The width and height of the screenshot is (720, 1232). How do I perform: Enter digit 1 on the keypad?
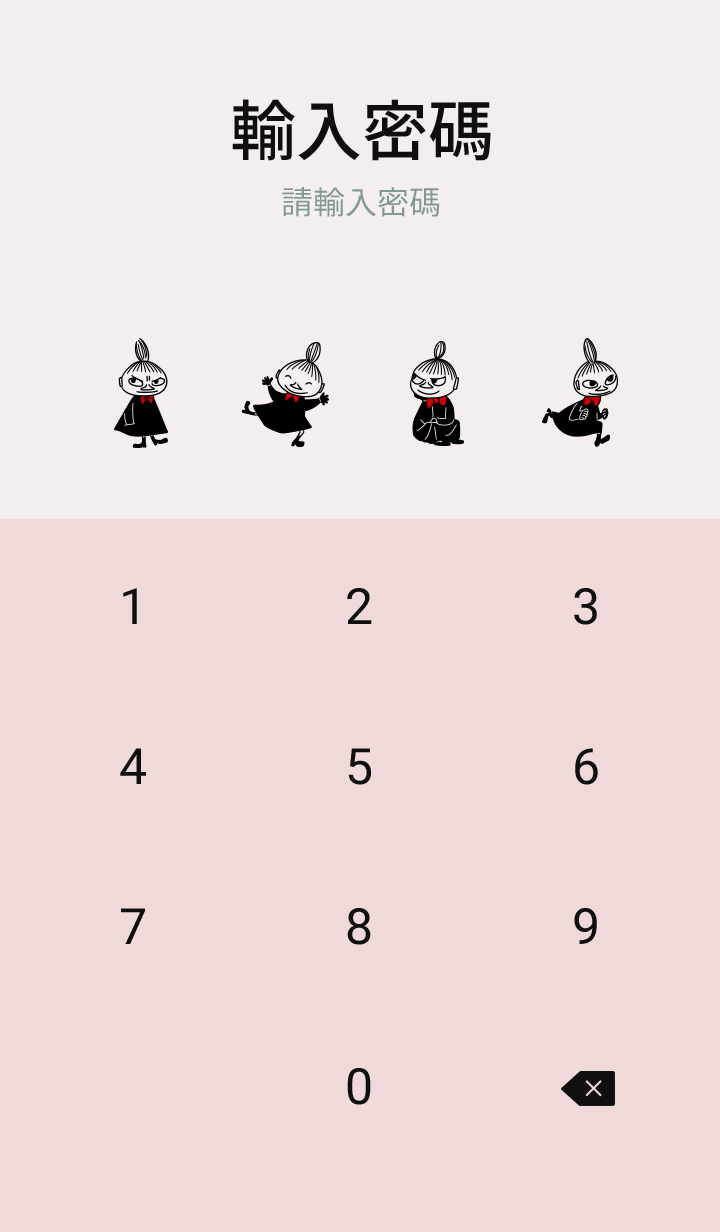[133, 607]
